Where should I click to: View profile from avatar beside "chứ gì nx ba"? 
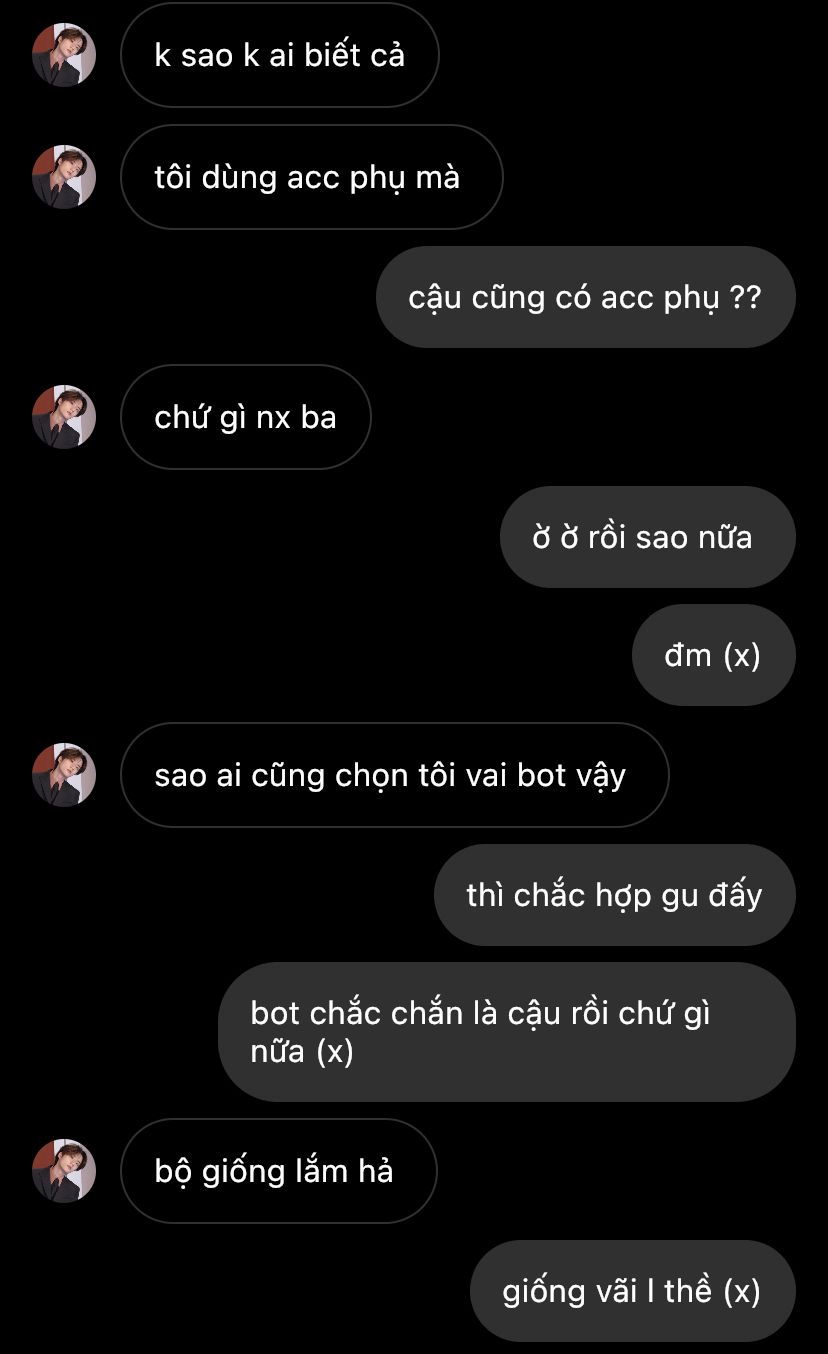pyautogui.click(x=64, y=417)
